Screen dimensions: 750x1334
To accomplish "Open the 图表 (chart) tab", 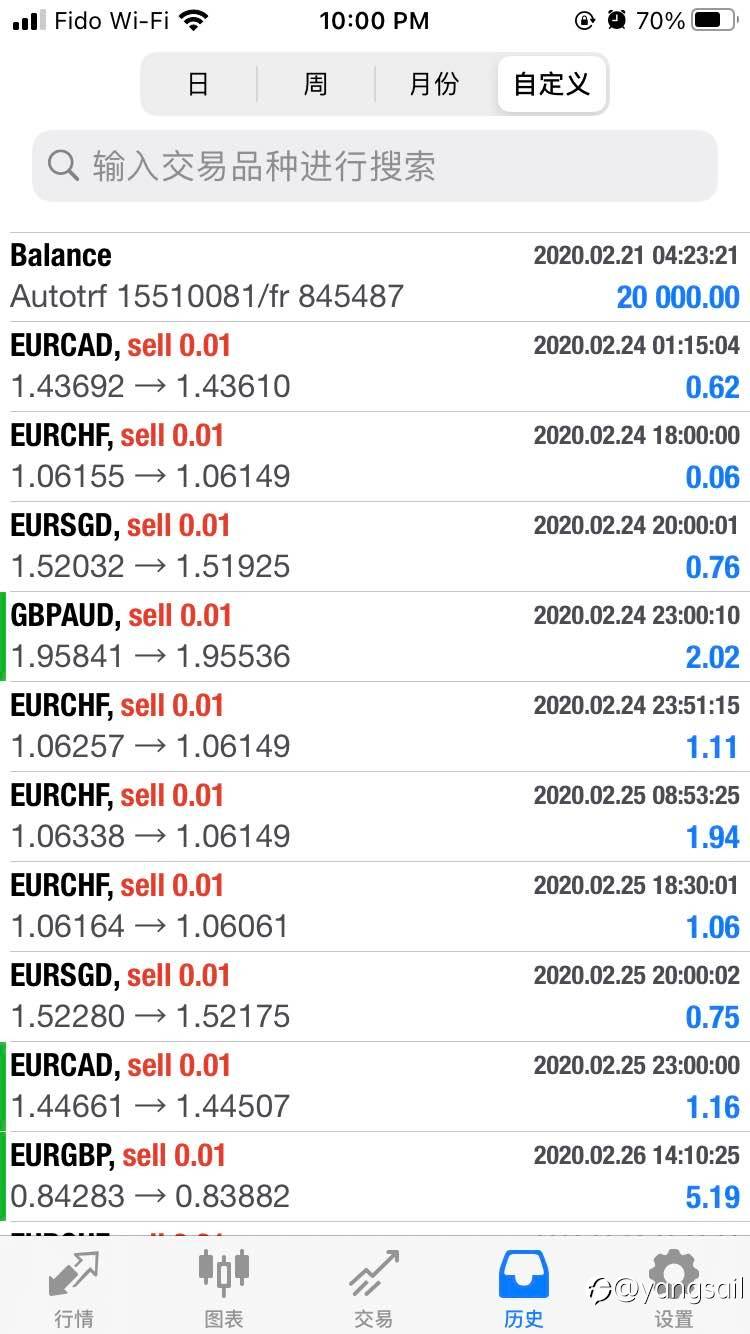I will (x=224, y=1287).
